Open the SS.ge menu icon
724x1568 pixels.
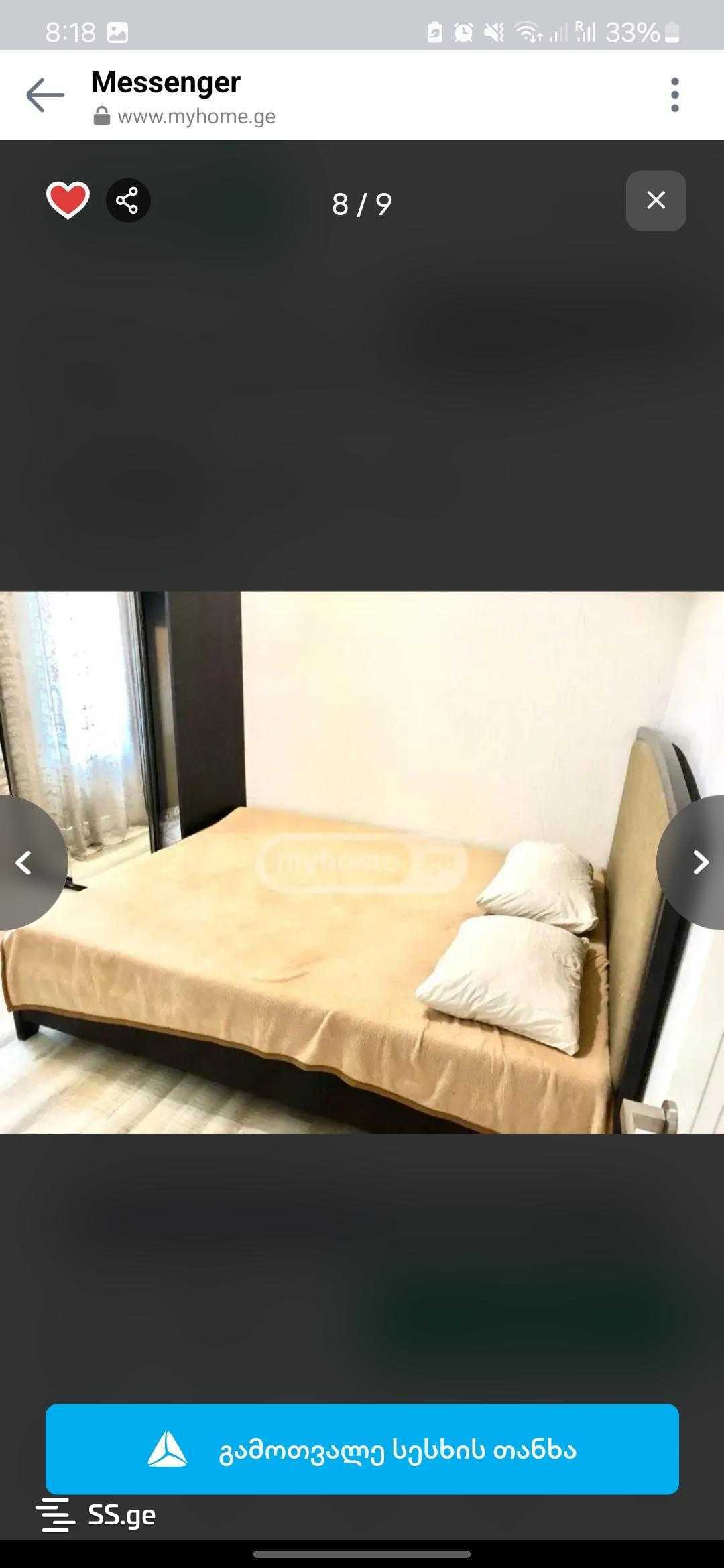coord(55,1514)
